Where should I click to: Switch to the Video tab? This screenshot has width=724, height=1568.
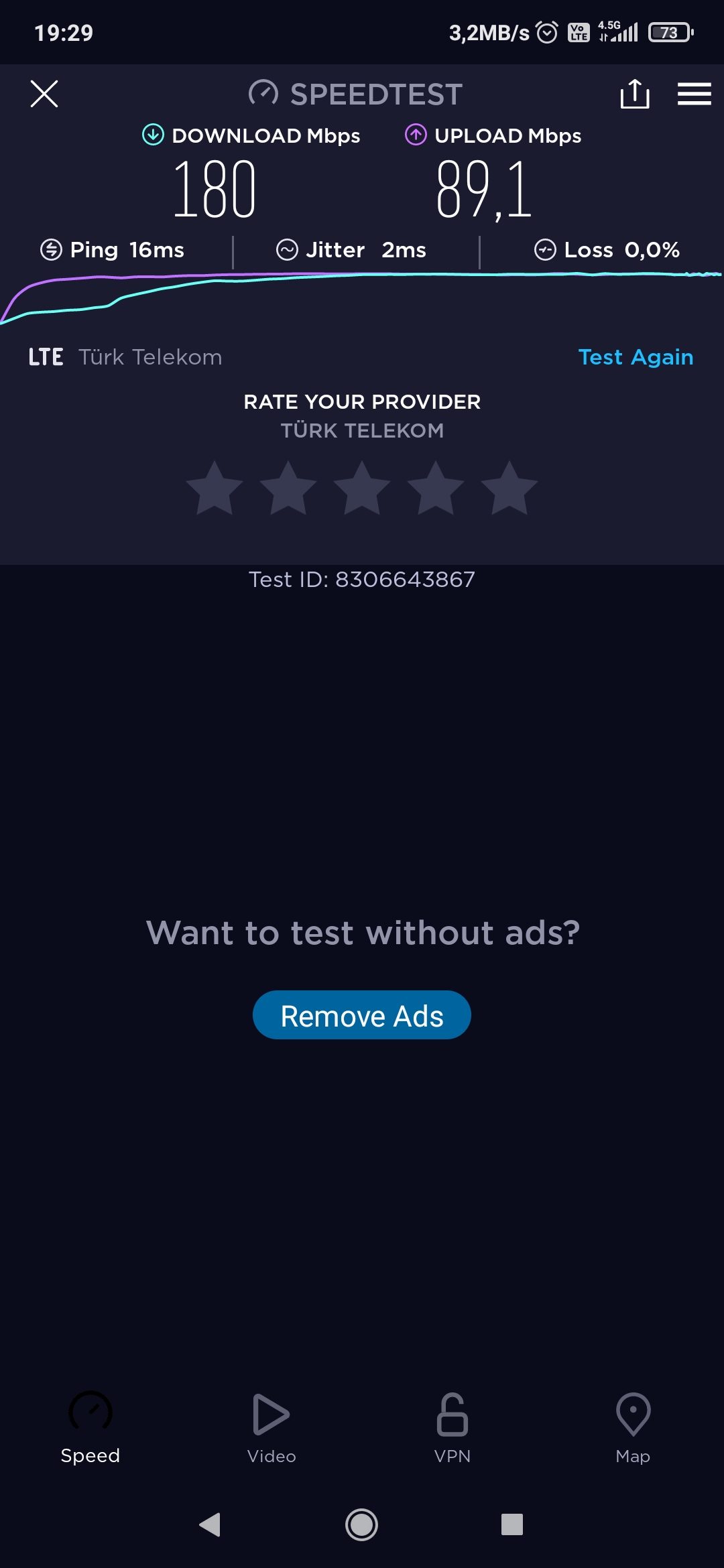pos(271,1428)
